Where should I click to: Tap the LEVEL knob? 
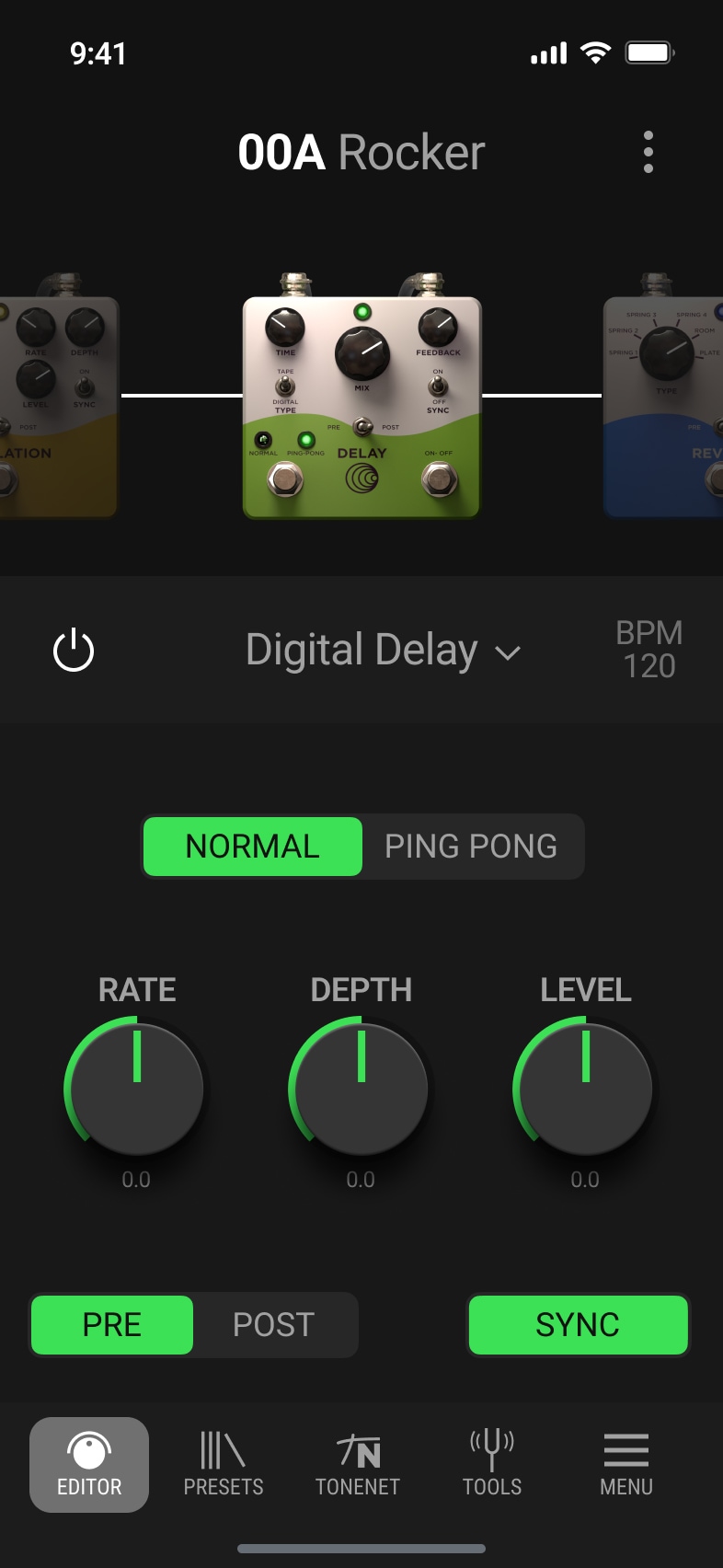pos(586,1089)
